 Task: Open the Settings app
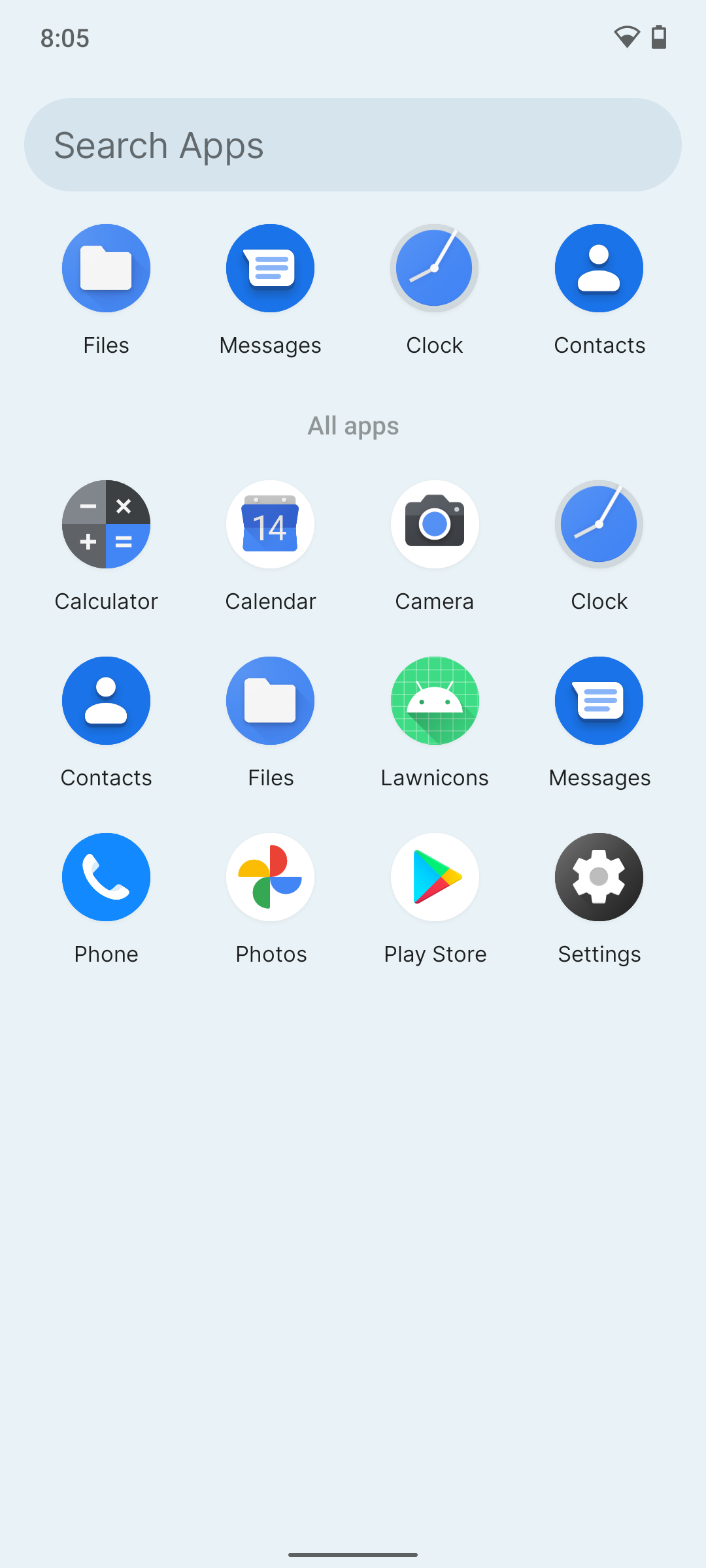pyautogui.click(x=599, y=877)
